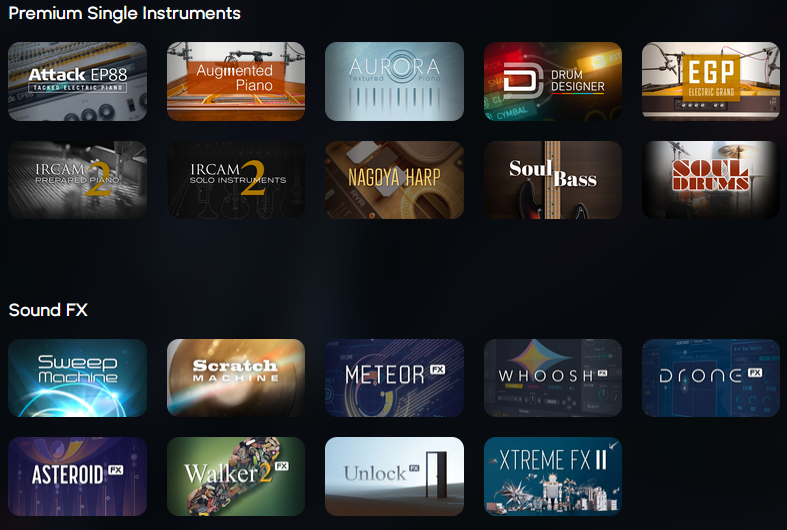Open Xtreme FX II
Viewport: 787px width, 530px height.
coord(552,475)
